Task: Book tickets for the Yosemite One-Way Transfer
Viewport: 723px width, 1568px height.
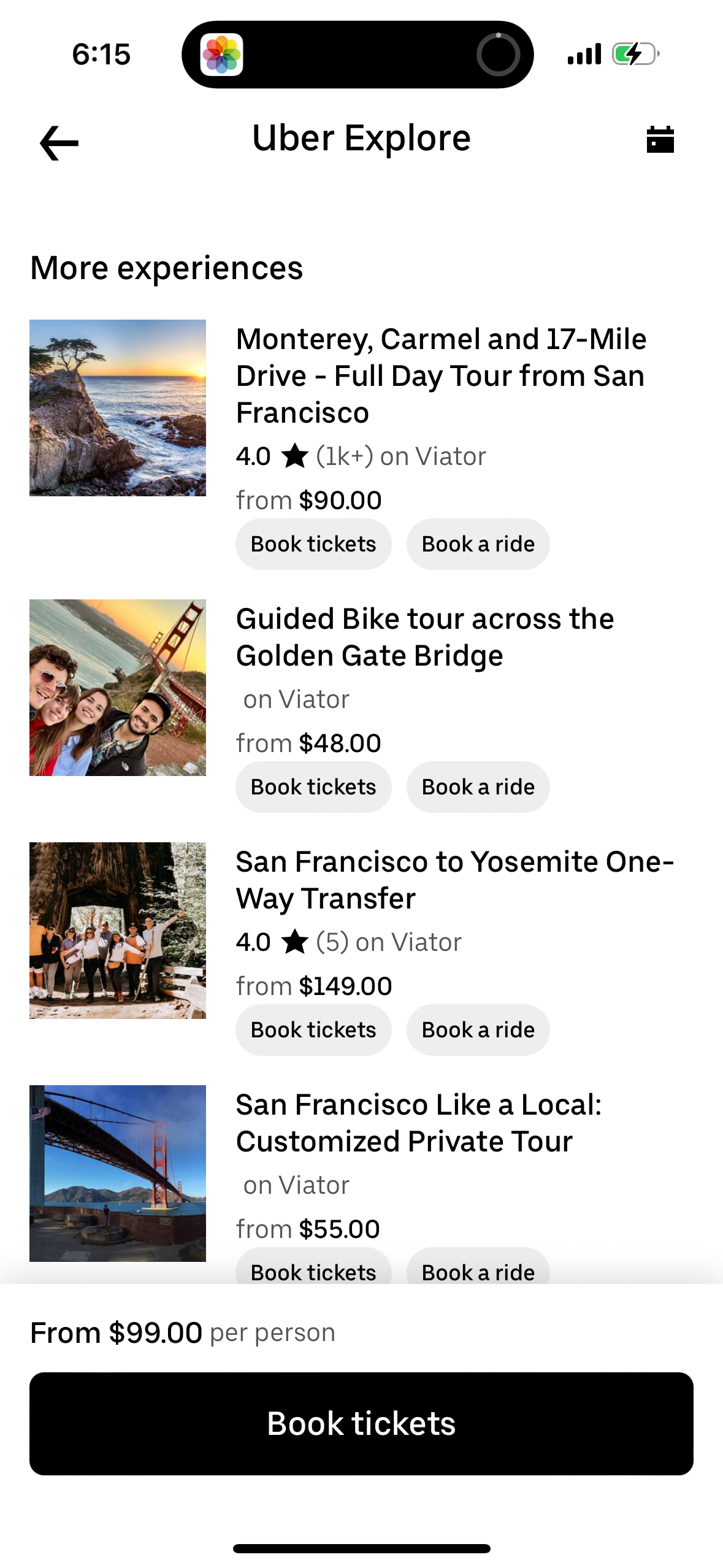Action: tap(313, 1030)
